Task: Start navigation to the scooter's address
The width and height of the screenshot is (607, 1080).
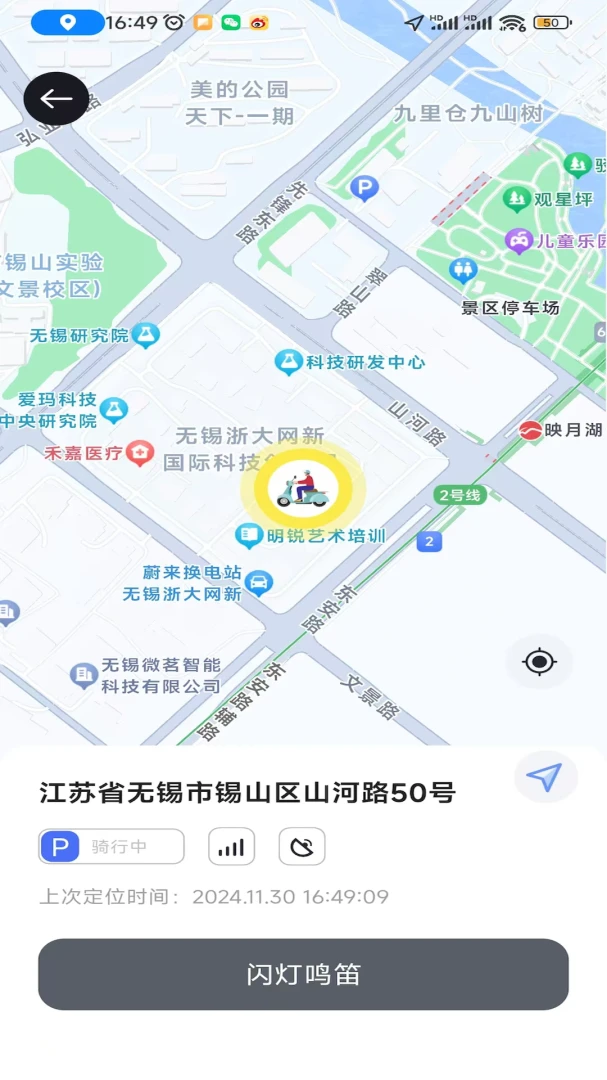Action: click(545, 777)
